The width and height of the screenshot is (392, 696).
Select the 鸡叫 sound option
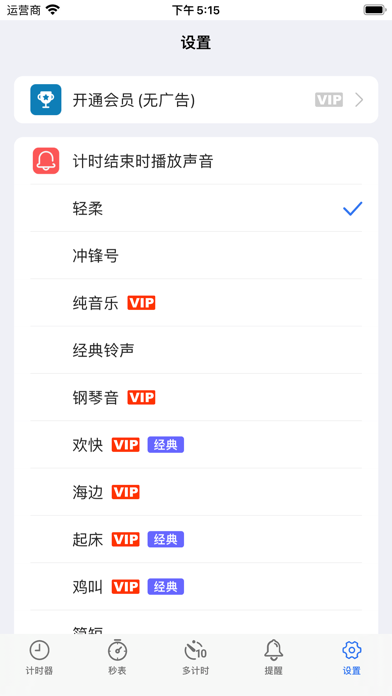(x=196, y=587)
